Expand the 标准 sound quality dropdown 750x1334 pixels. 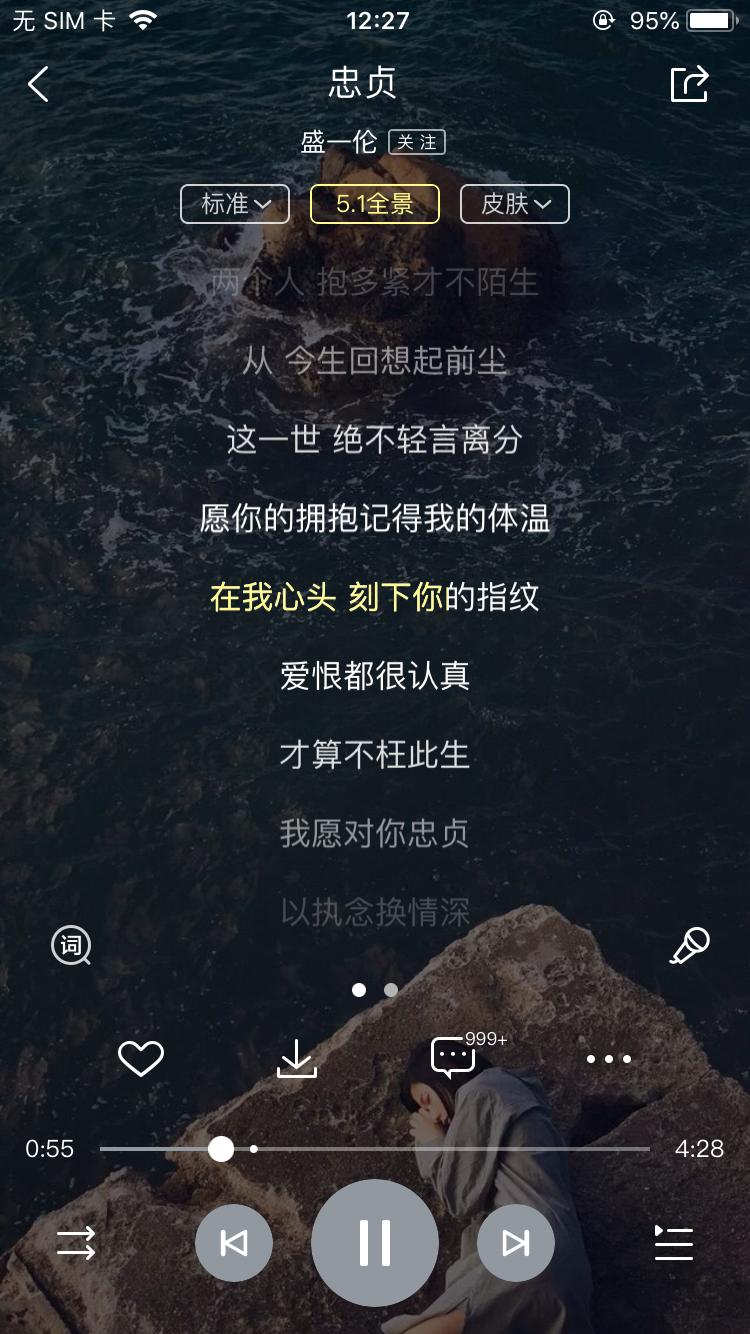click(234, 204)
